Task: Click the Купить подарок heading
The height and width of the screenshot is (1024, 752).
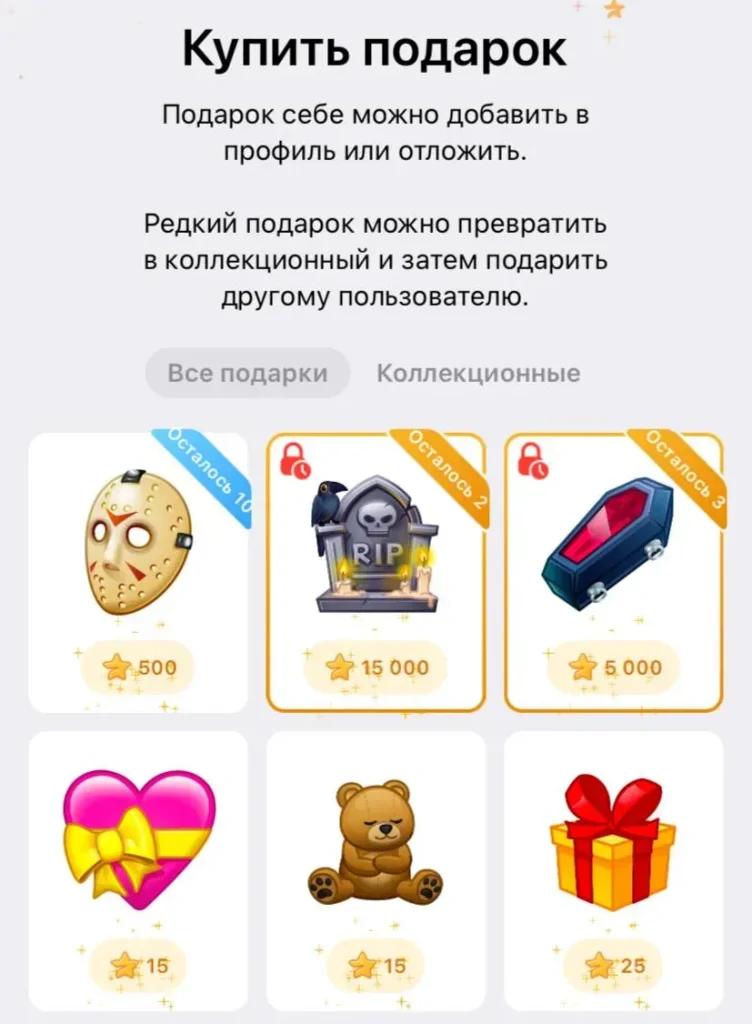Action: 375,46
